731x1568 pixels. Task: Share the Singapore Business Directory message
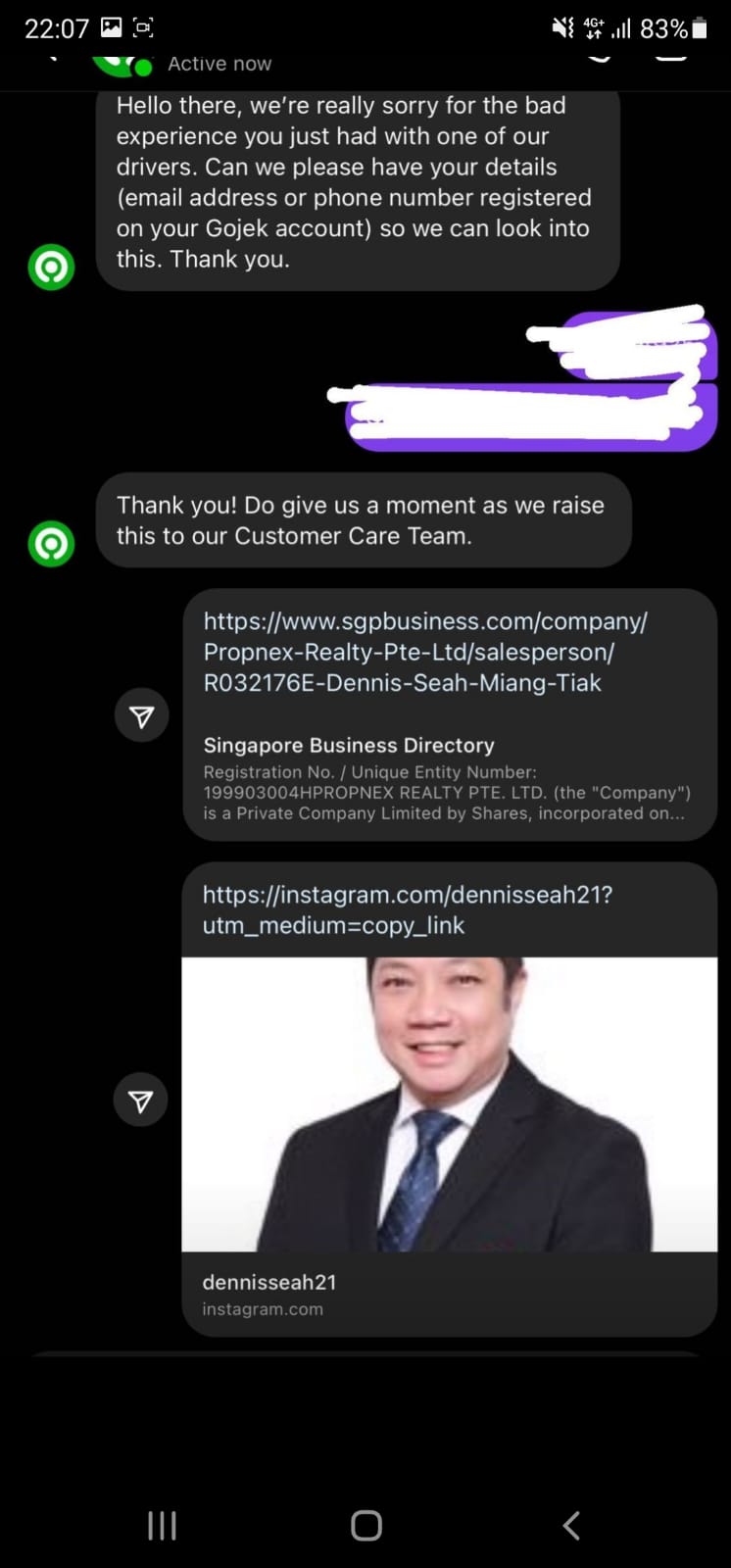(x=142, y=715)
